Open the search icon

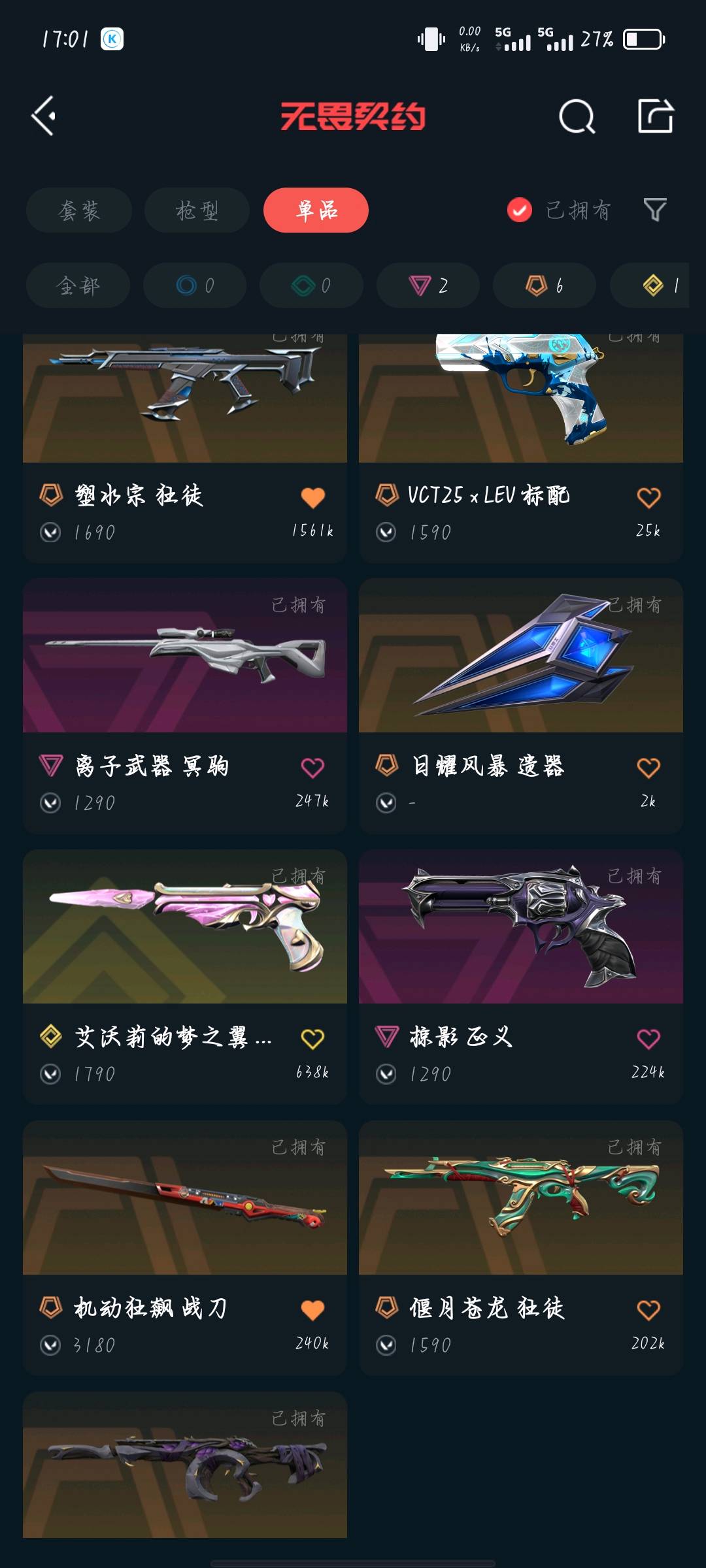coord(577,117)
